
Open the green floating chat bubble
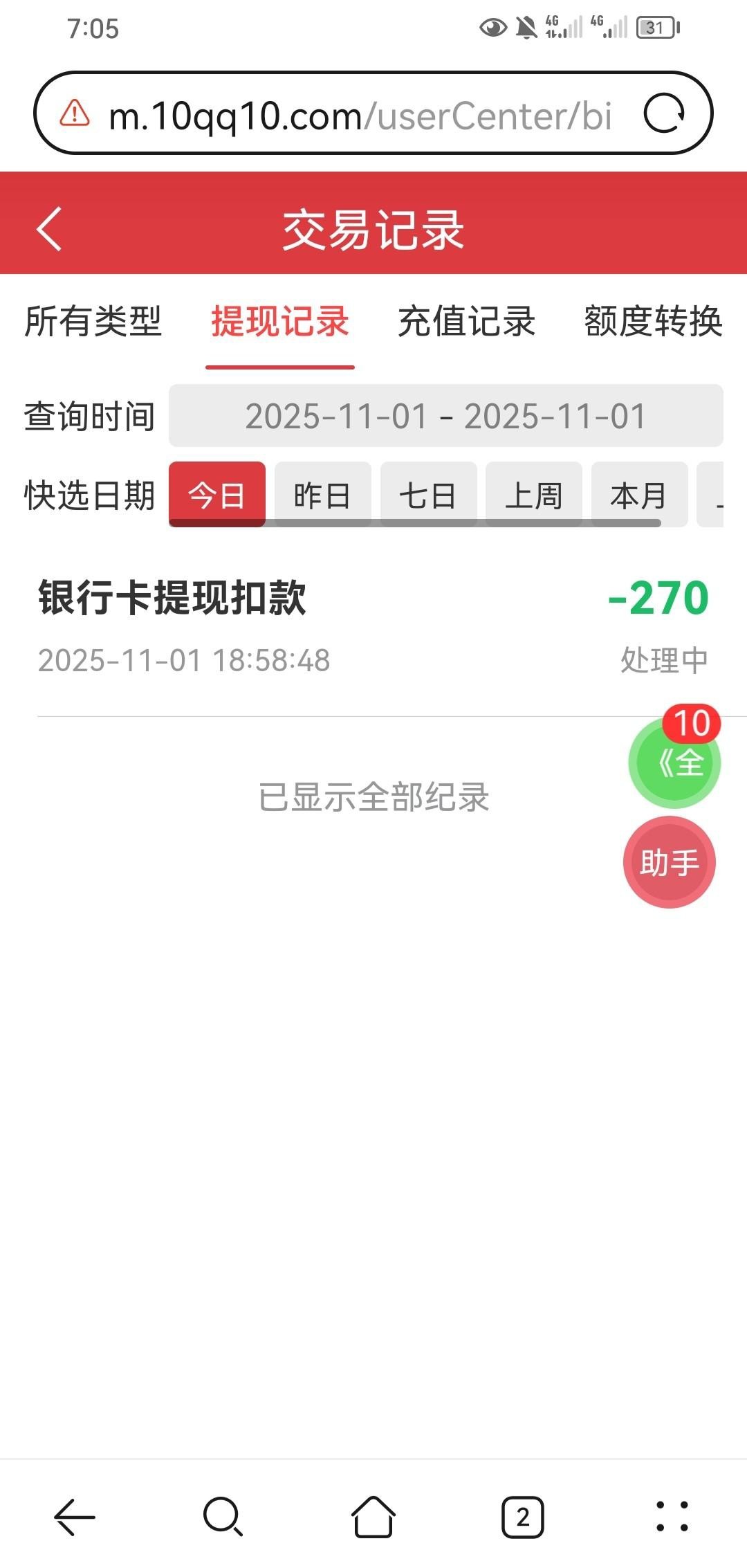coord(674,763)
